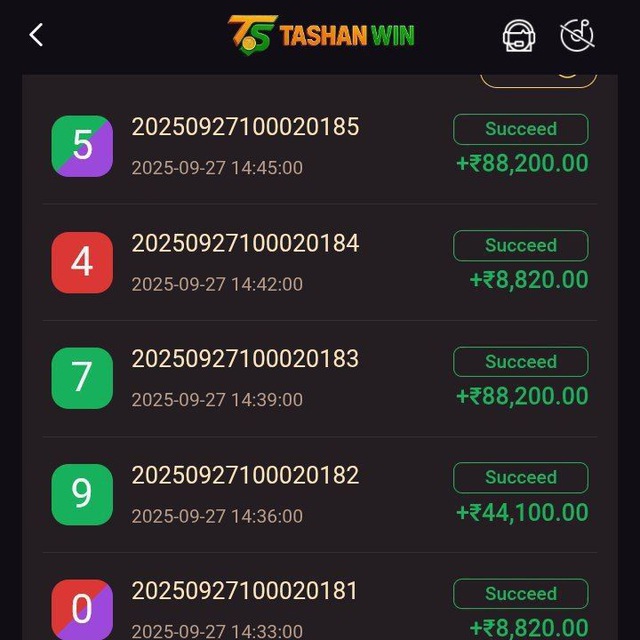Toggle the sound icon in the header
The height and width of the screenshot is (640, 640).
click(577, 35)
